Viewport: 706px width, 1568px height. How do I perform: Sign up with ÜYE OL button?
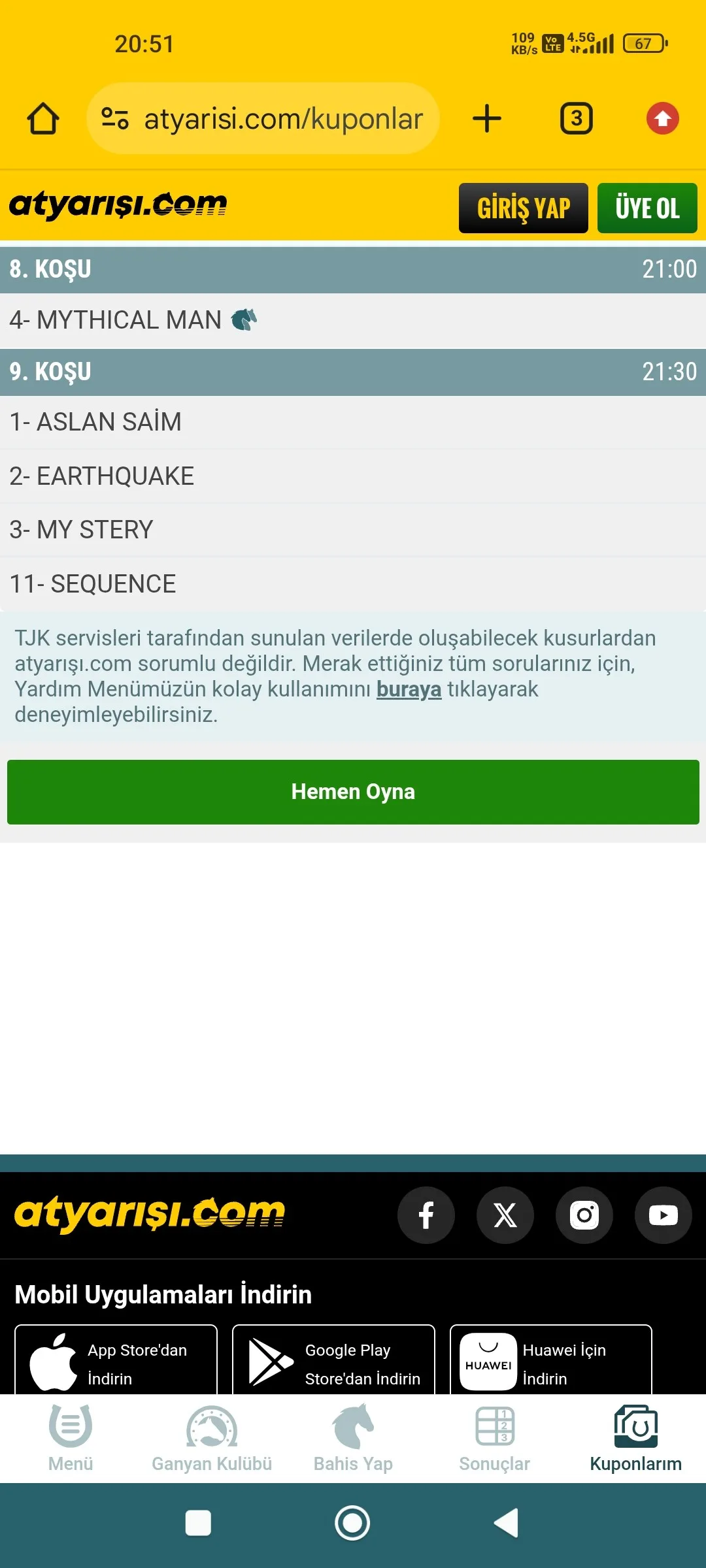click(647, 208)
